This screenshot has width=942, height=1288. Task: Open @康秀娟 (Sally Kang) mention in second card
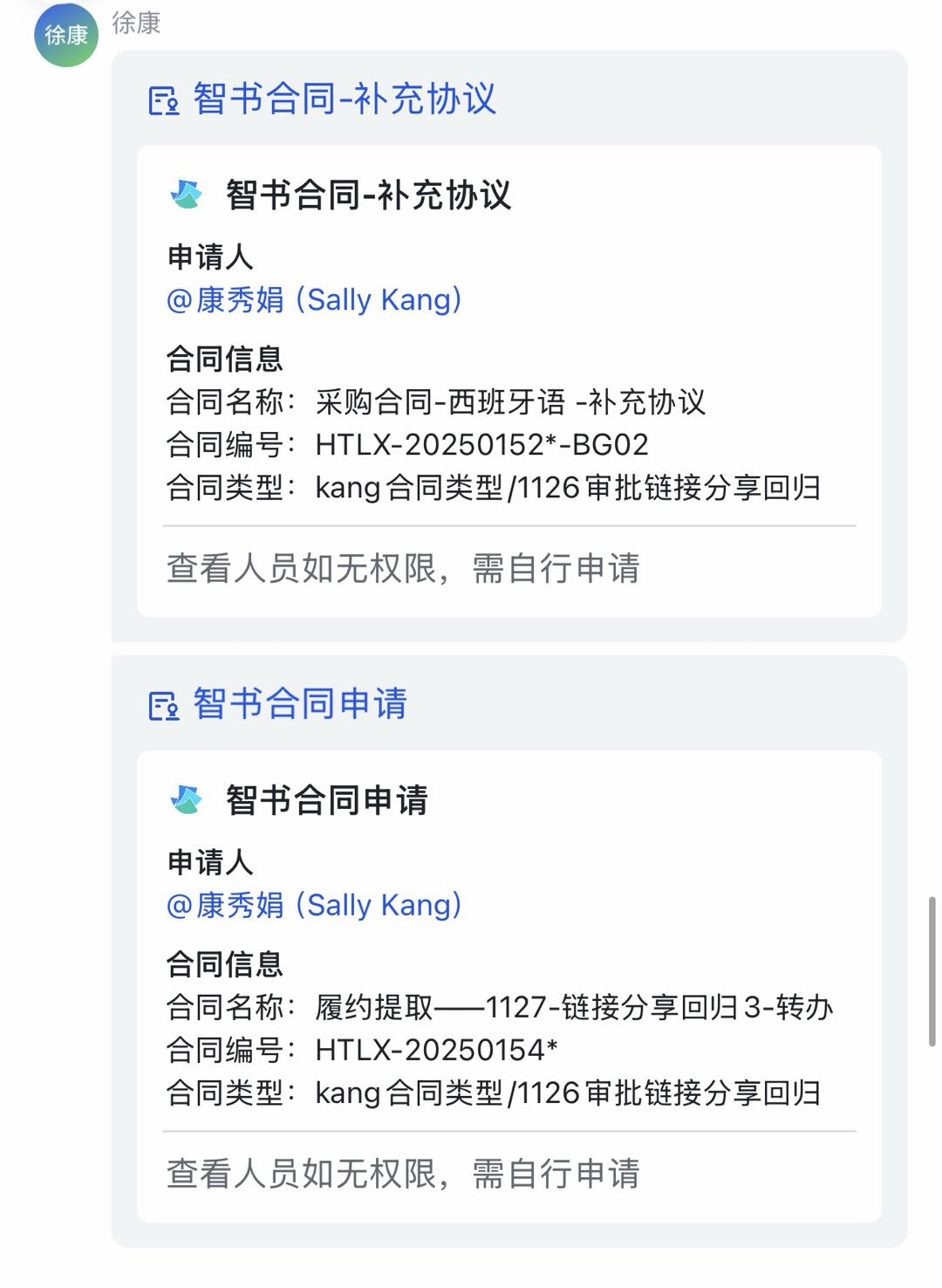pos(316,906)
